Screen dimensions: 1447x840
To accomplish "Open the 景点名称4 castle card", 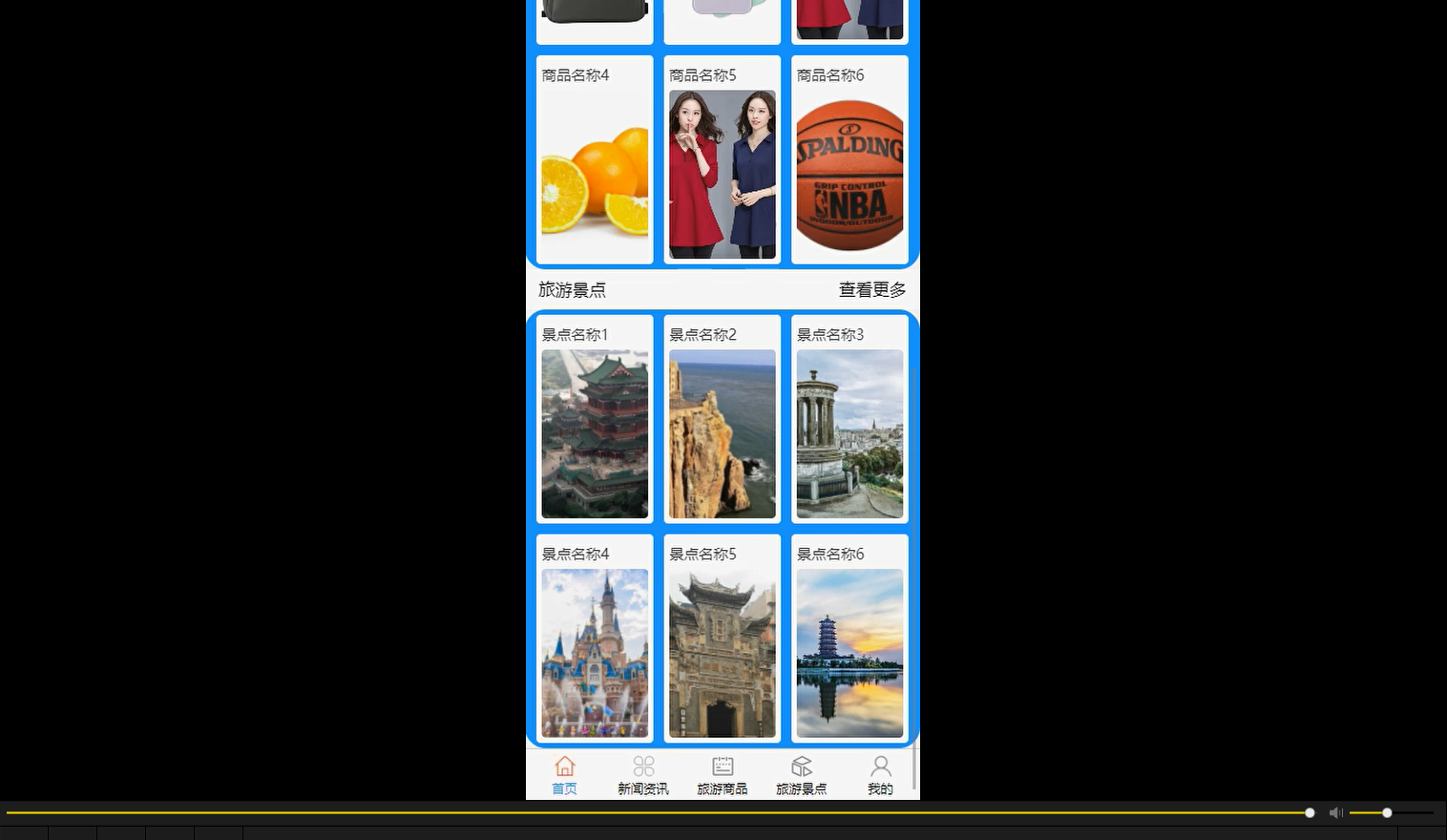I will pyautogui.click(x=595, y=640).
